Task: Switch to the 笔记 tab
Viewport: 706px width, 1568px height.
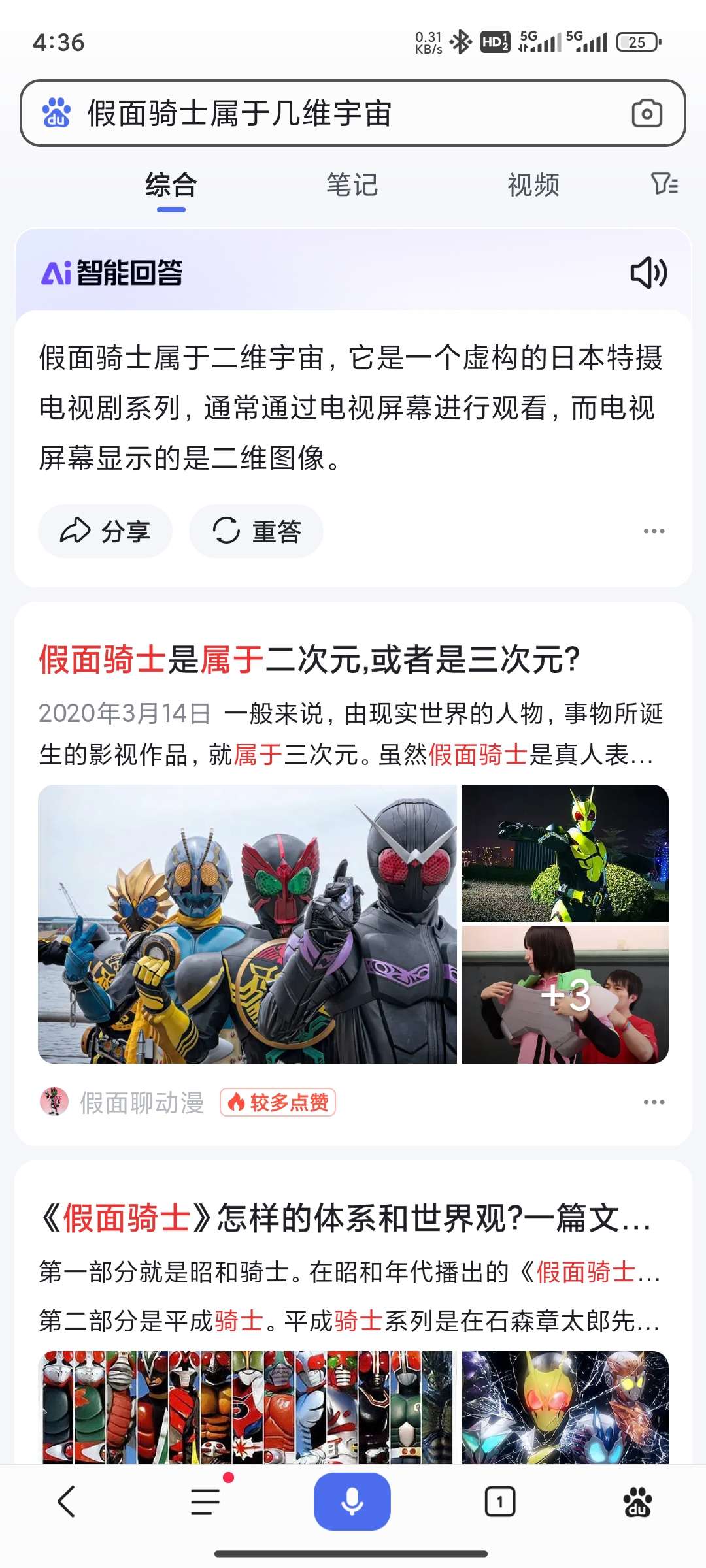Action: 352,186
